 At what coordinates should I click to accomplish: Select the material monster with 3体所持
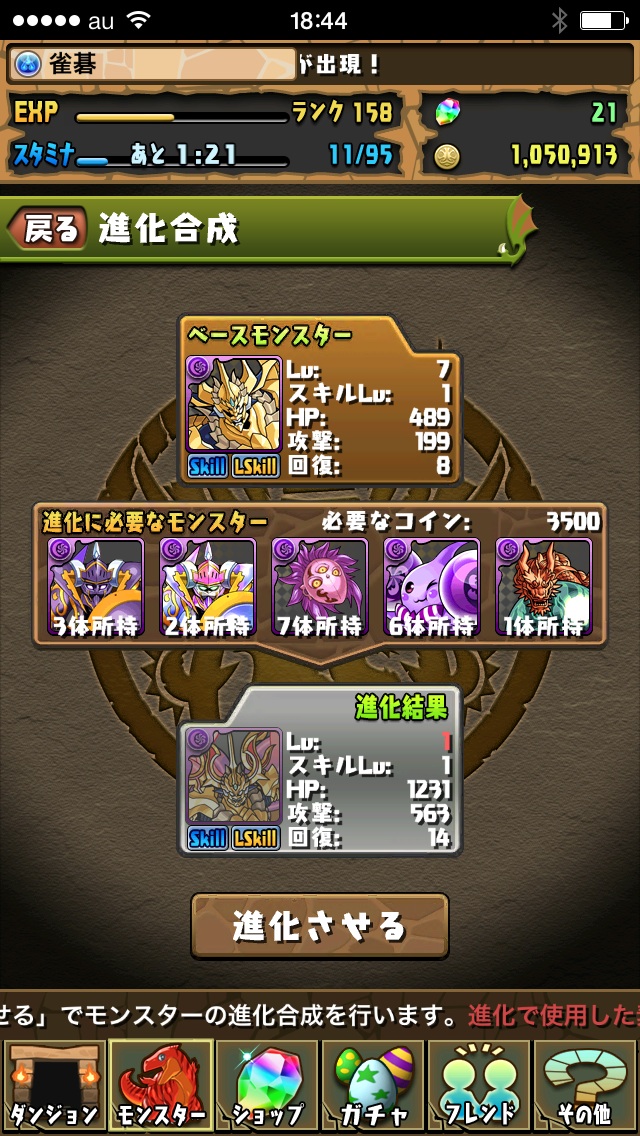96,587
